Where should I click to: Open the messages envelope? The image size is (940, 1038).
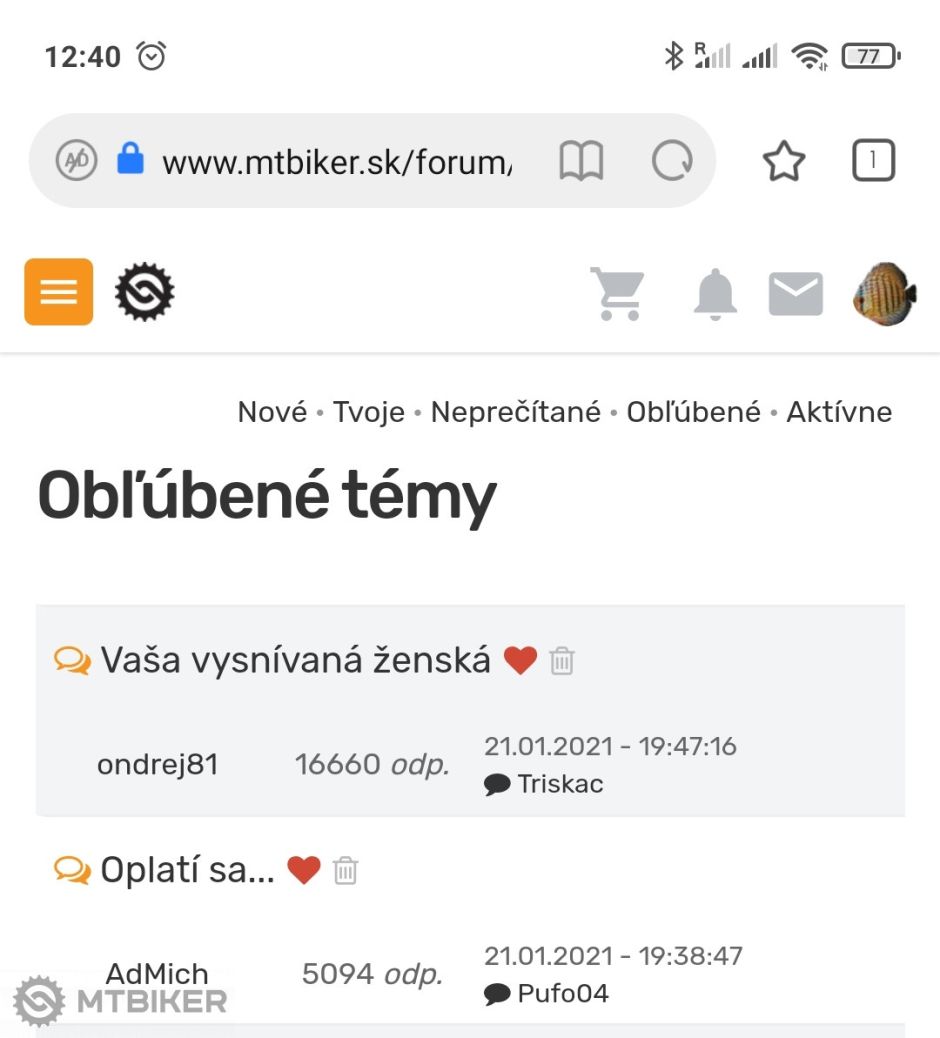[795, 294]
